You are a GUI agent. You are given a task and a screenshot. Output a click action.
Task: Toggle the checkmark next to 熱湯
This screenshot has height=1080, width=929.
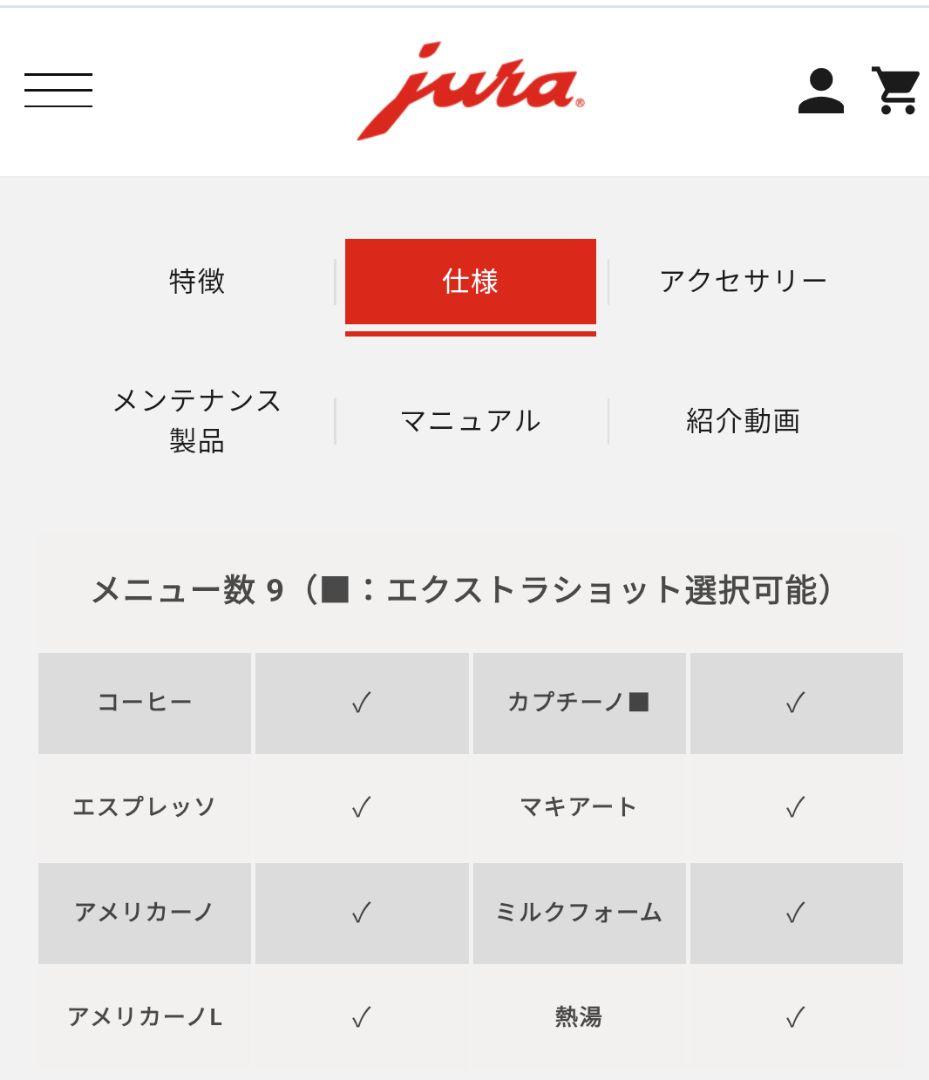pos(794,1015)
